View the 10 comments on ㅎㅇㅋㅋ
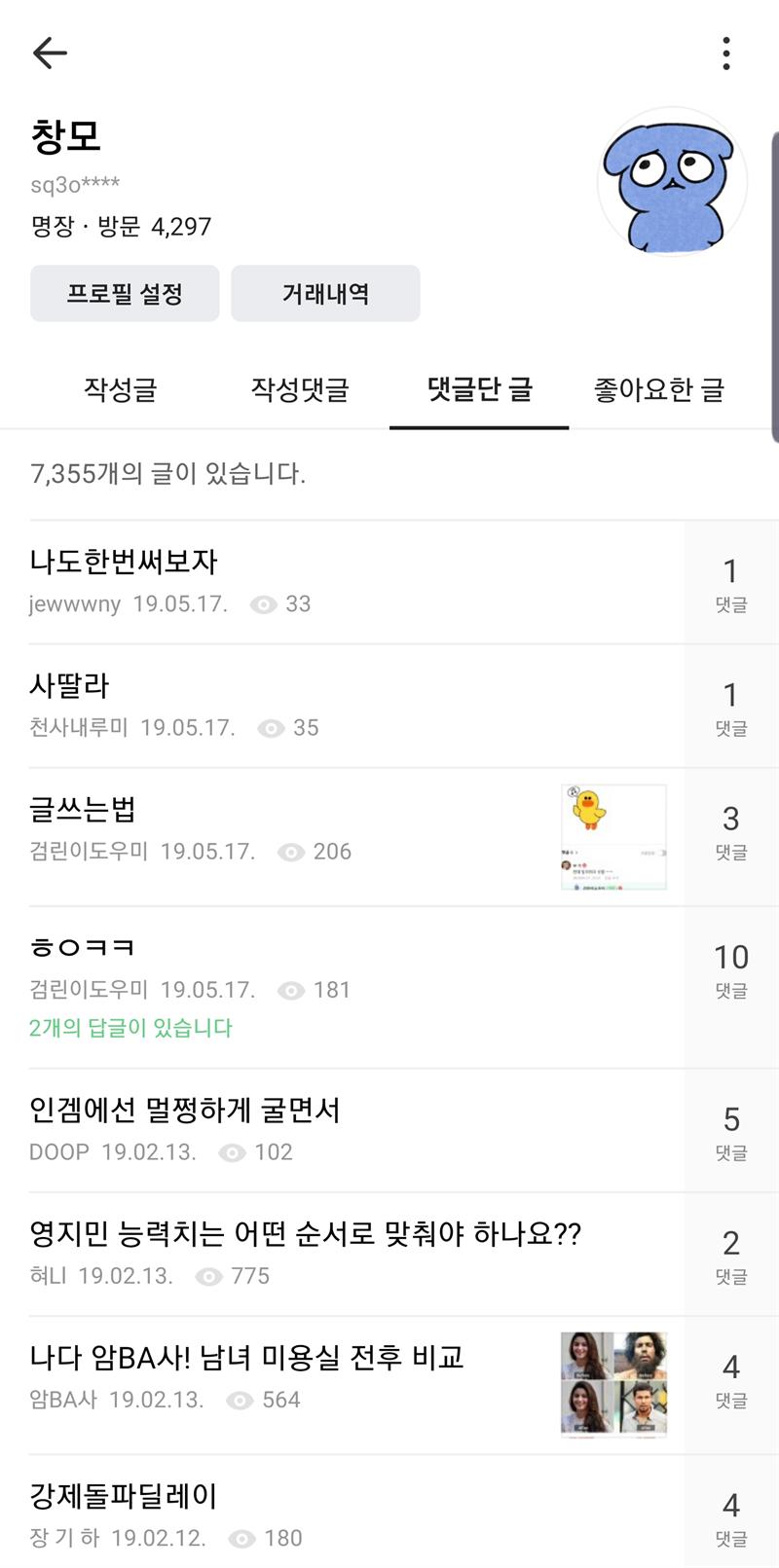The width and height of the screenshot is (779, 1568). 731,970
